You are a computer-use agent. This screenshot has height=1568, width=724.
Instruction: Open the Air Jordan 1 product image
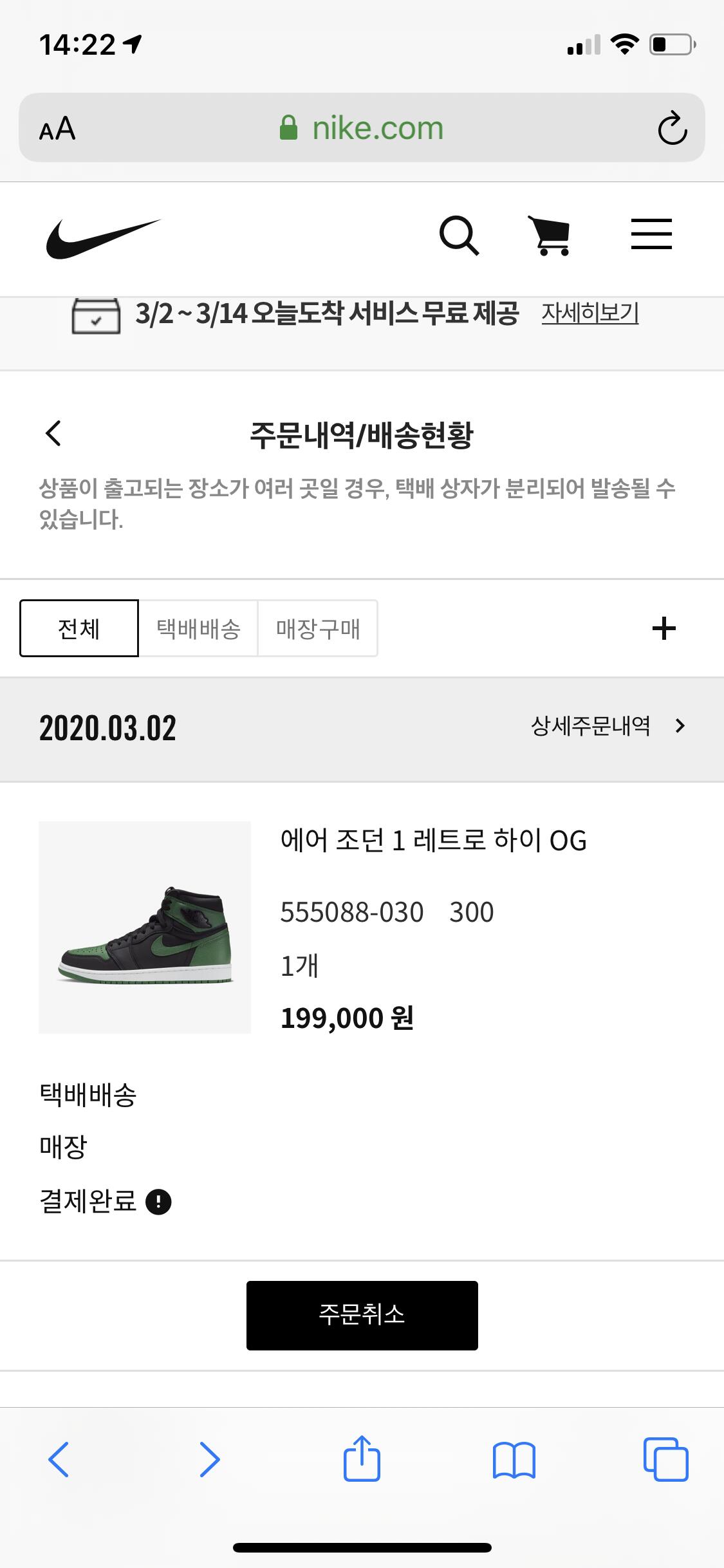point(145,928)
